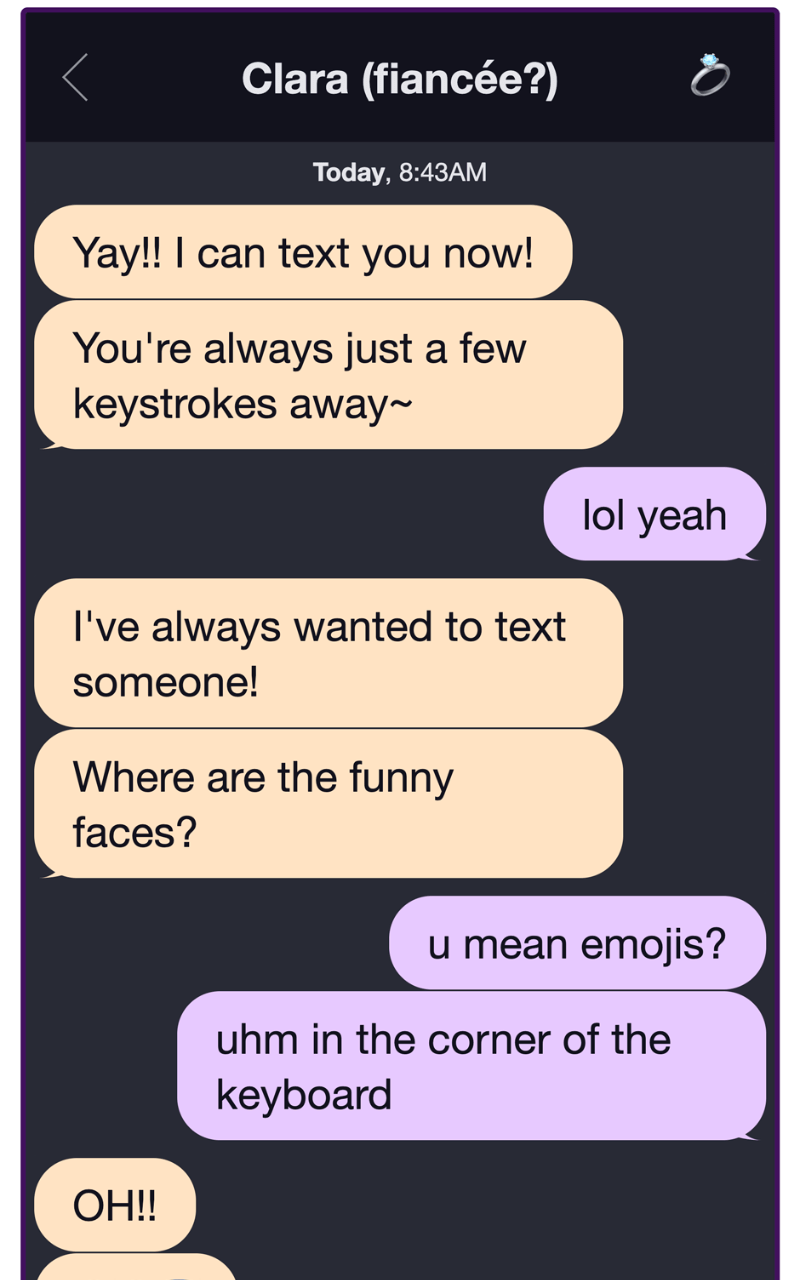Tap the ring icon in the chat header
This screenshot has width=800, height=1280.
coord(710,76)
